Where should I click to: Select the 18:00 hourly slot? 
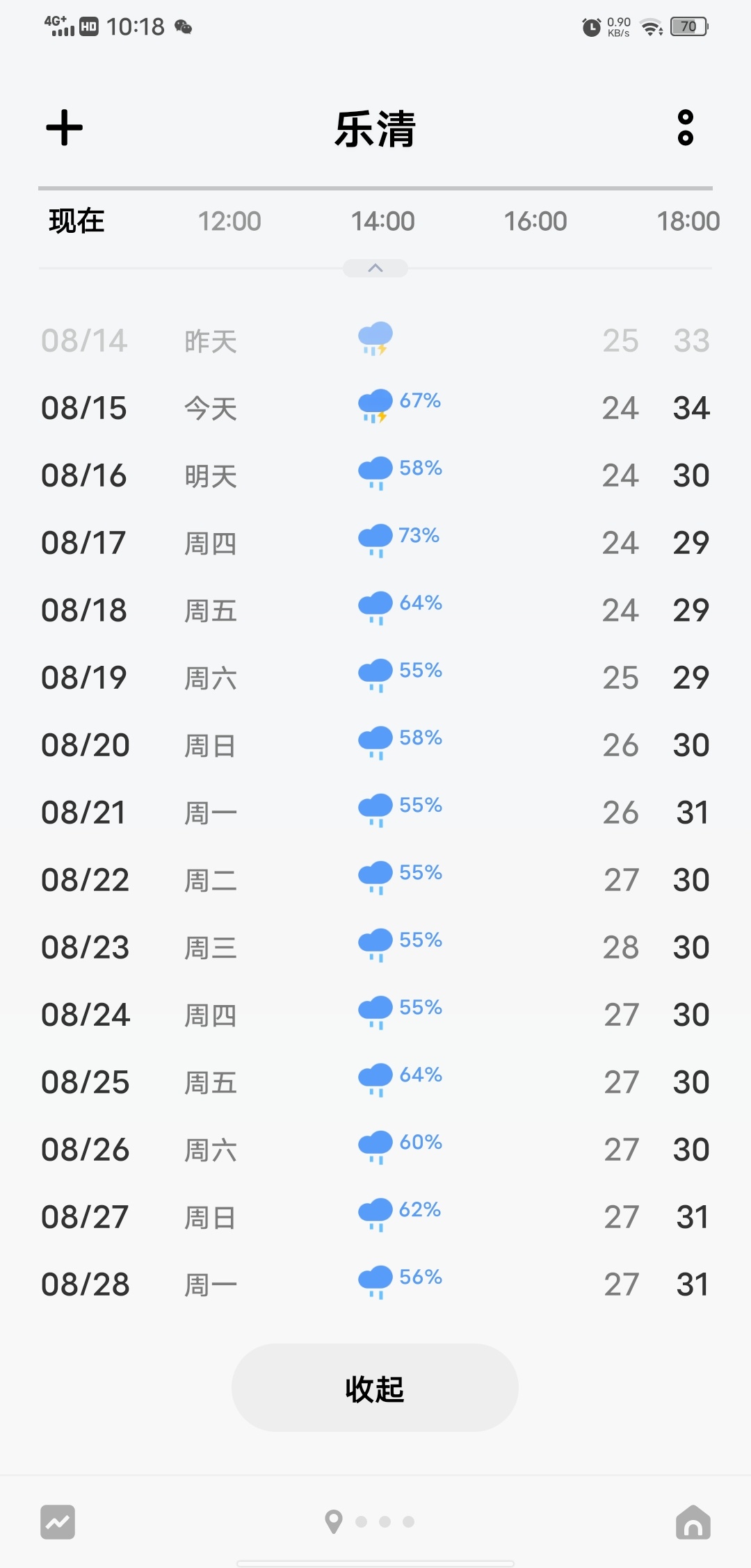pos(688,222)
